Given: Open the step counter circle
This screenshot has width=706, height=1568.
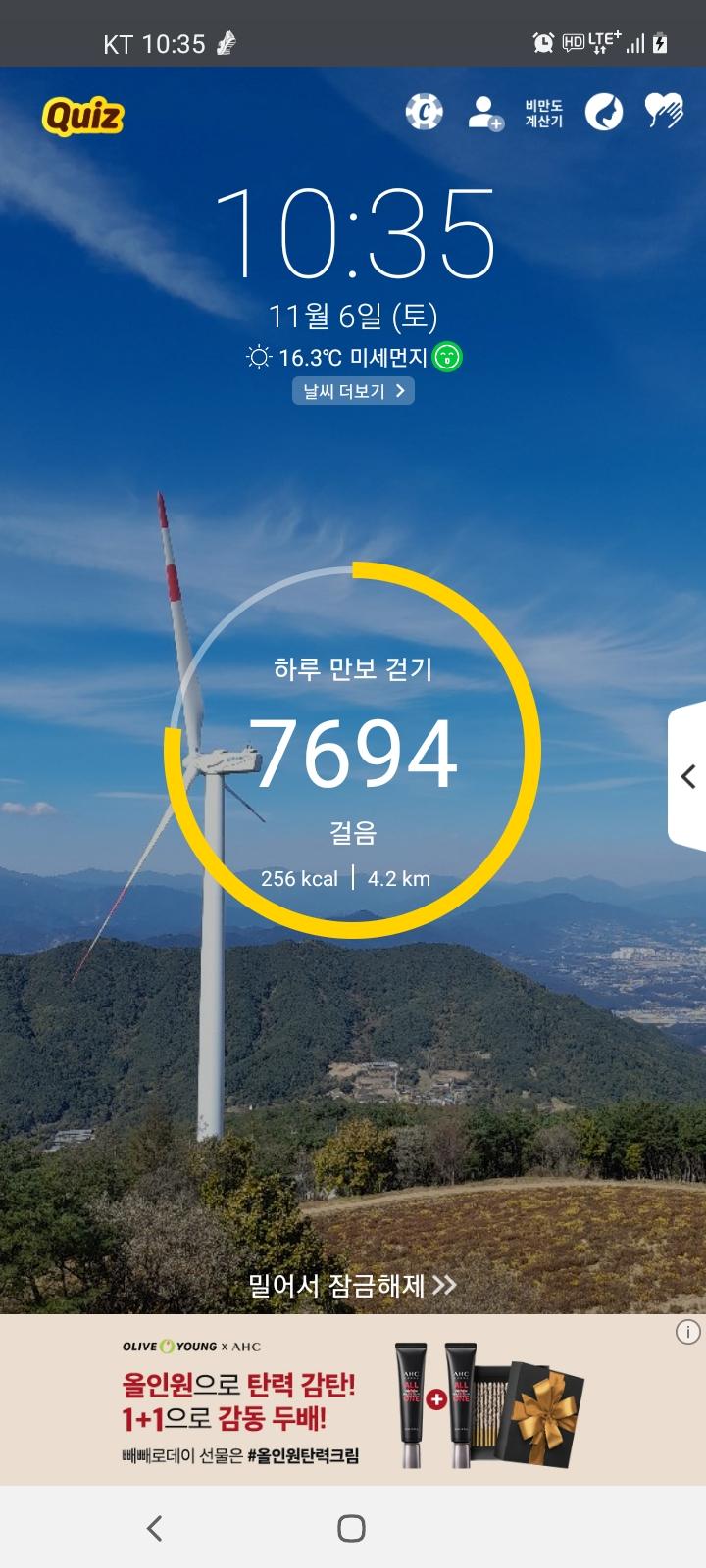Looking at the screenshot, I should click(353, 750).
